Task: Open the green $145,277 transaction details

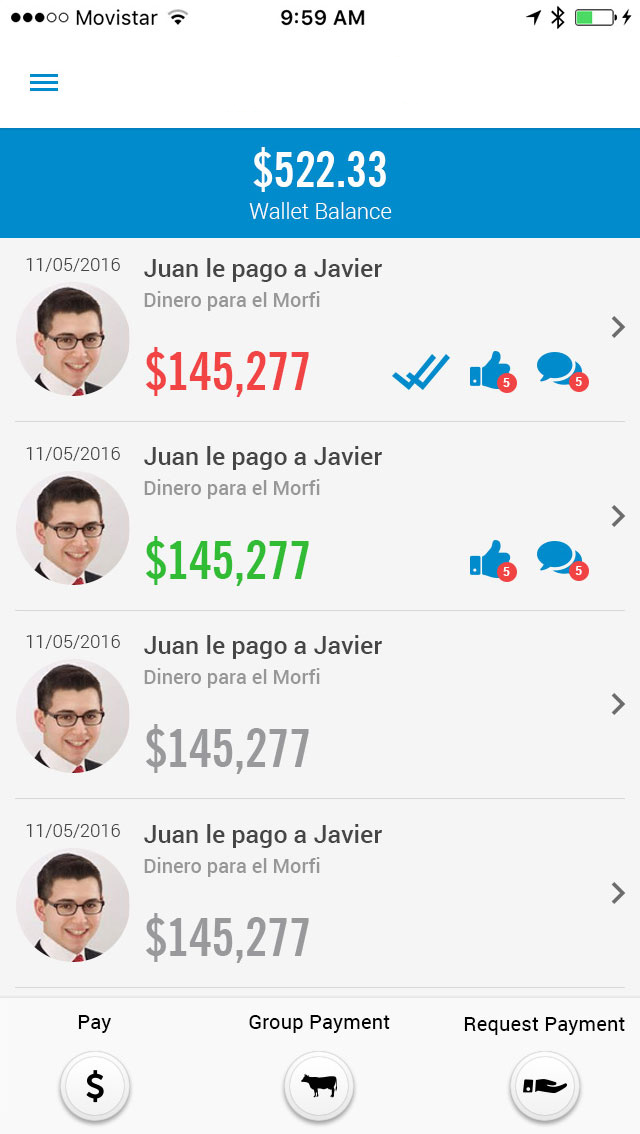Action: point(617,516)
